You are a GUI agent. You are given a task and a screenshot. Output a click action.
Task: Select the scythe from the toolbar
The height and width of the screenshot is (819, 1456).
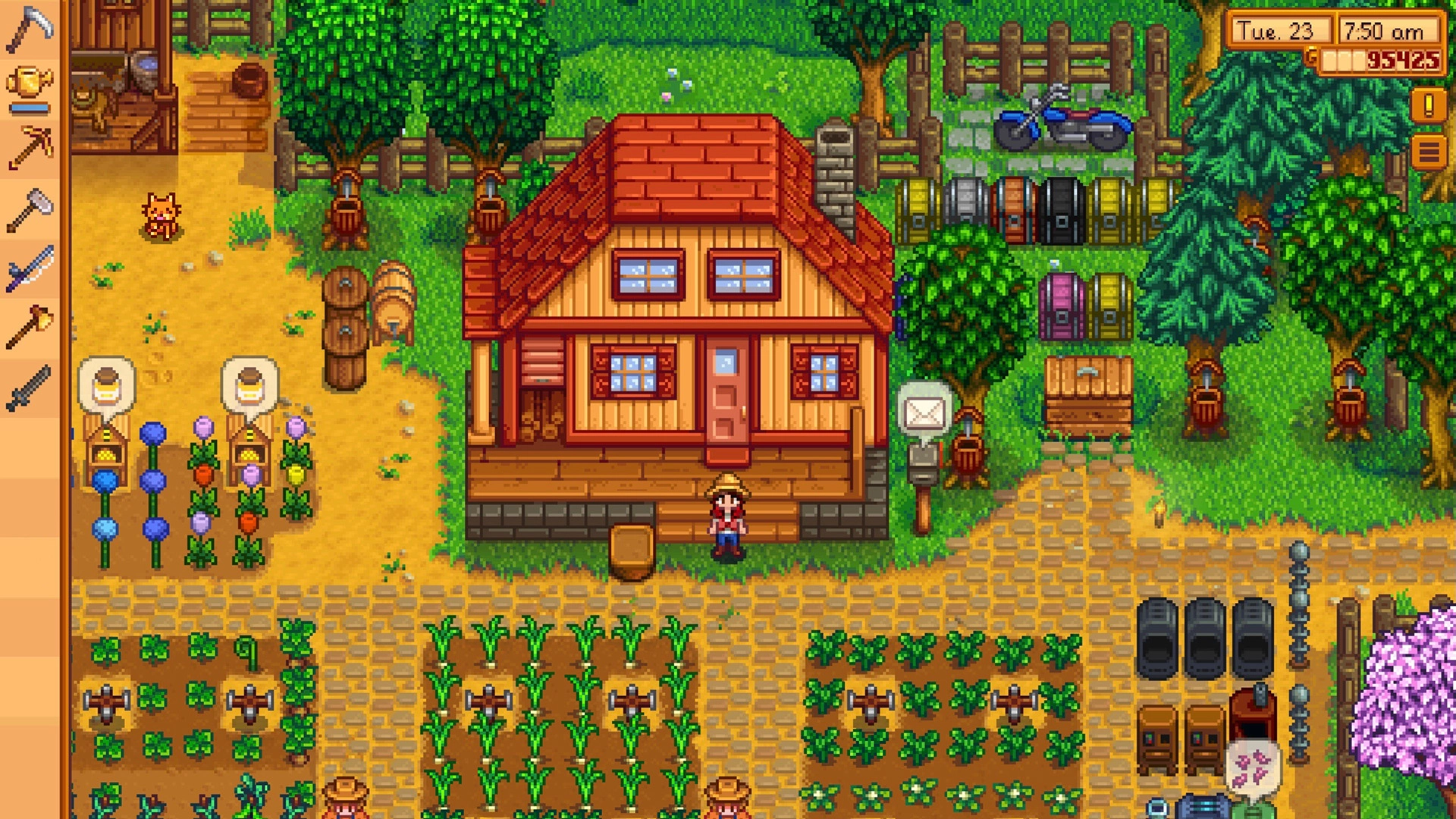pyautogui.click(x=29, y=29)
